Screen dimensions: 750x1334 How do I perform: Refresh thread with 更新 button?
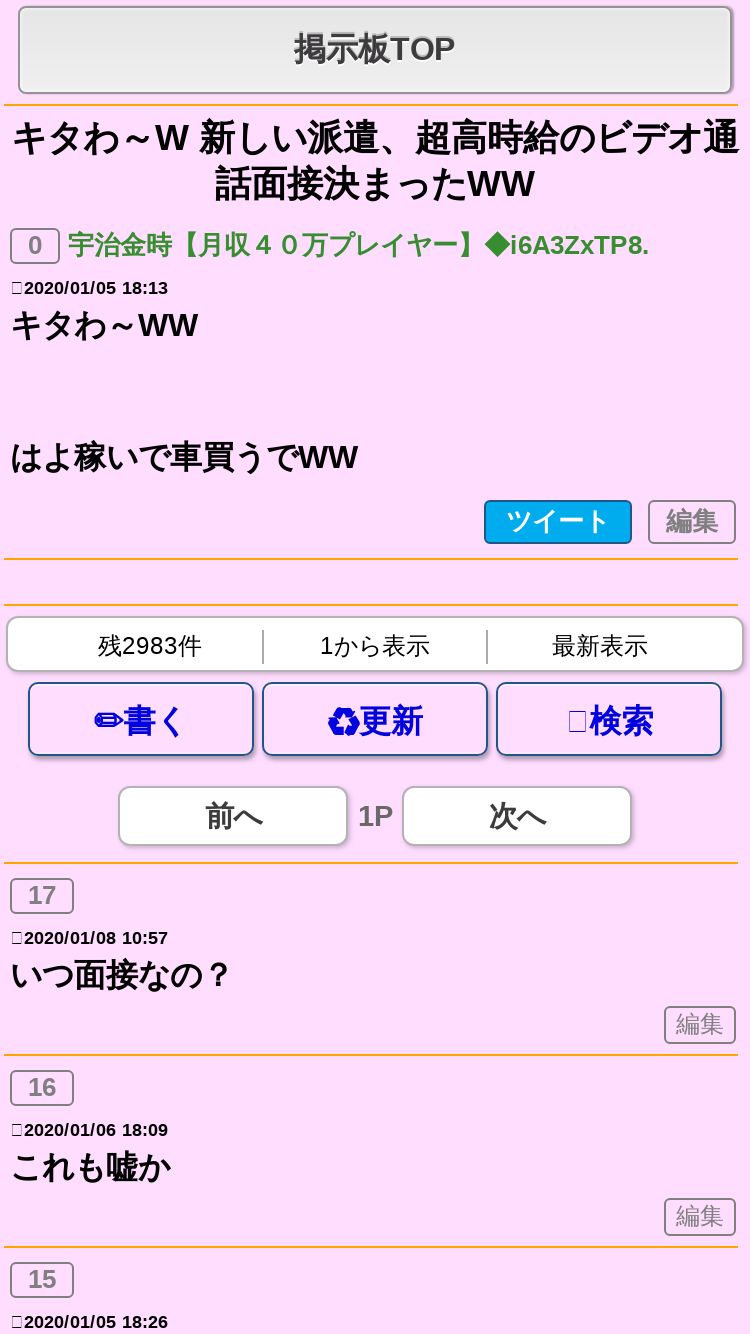(375, 719)
